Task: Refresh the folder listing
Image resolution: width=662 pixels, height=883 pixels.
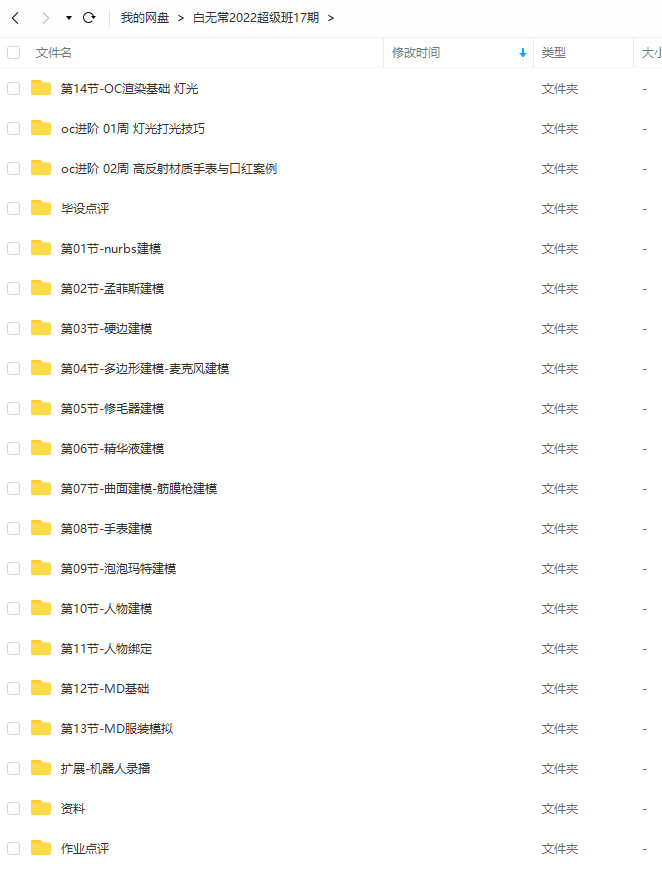Action: 89,18
